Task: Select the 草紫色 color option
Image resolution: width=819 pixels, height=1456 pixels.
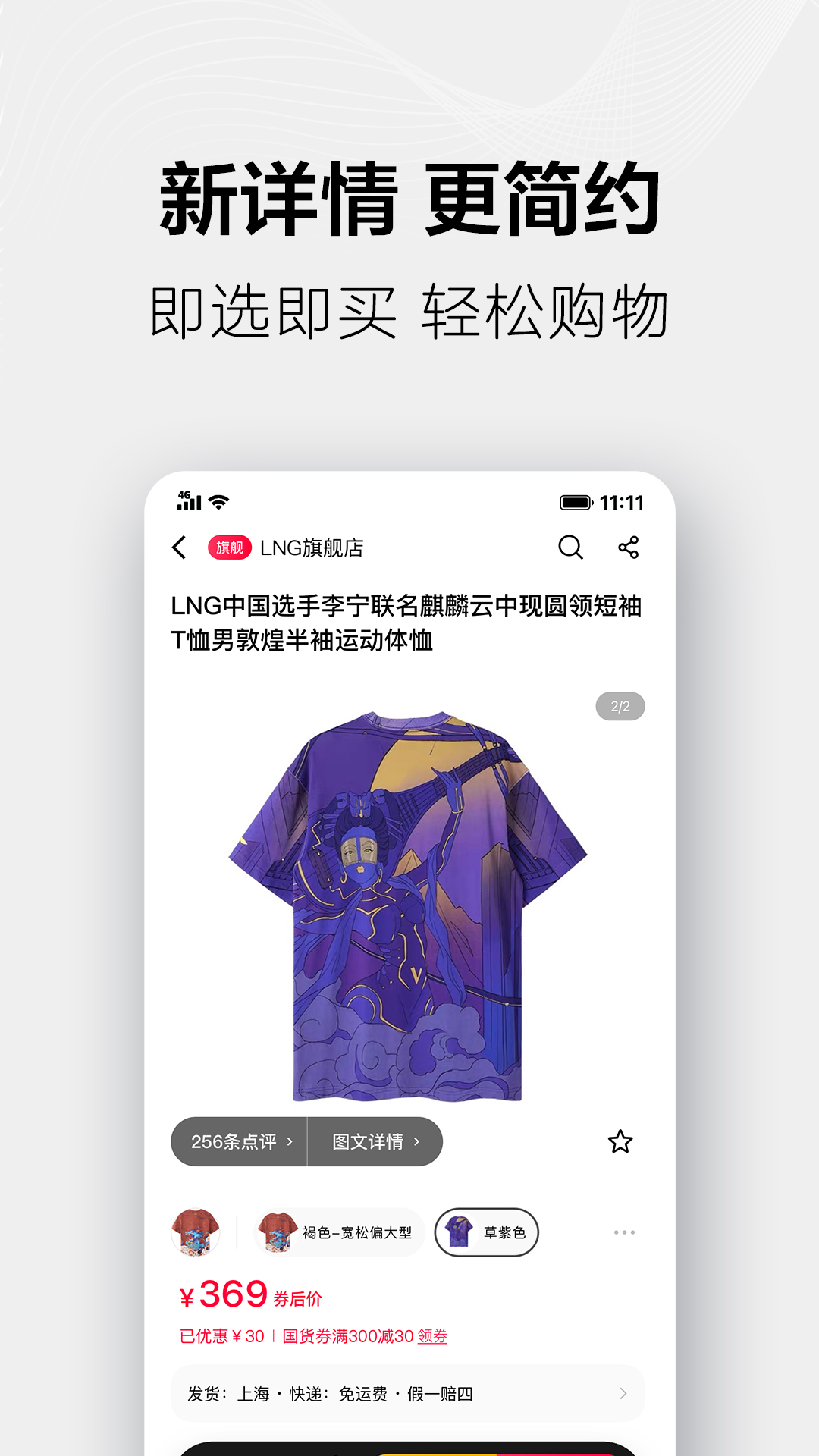Action: coord(488,1232)
